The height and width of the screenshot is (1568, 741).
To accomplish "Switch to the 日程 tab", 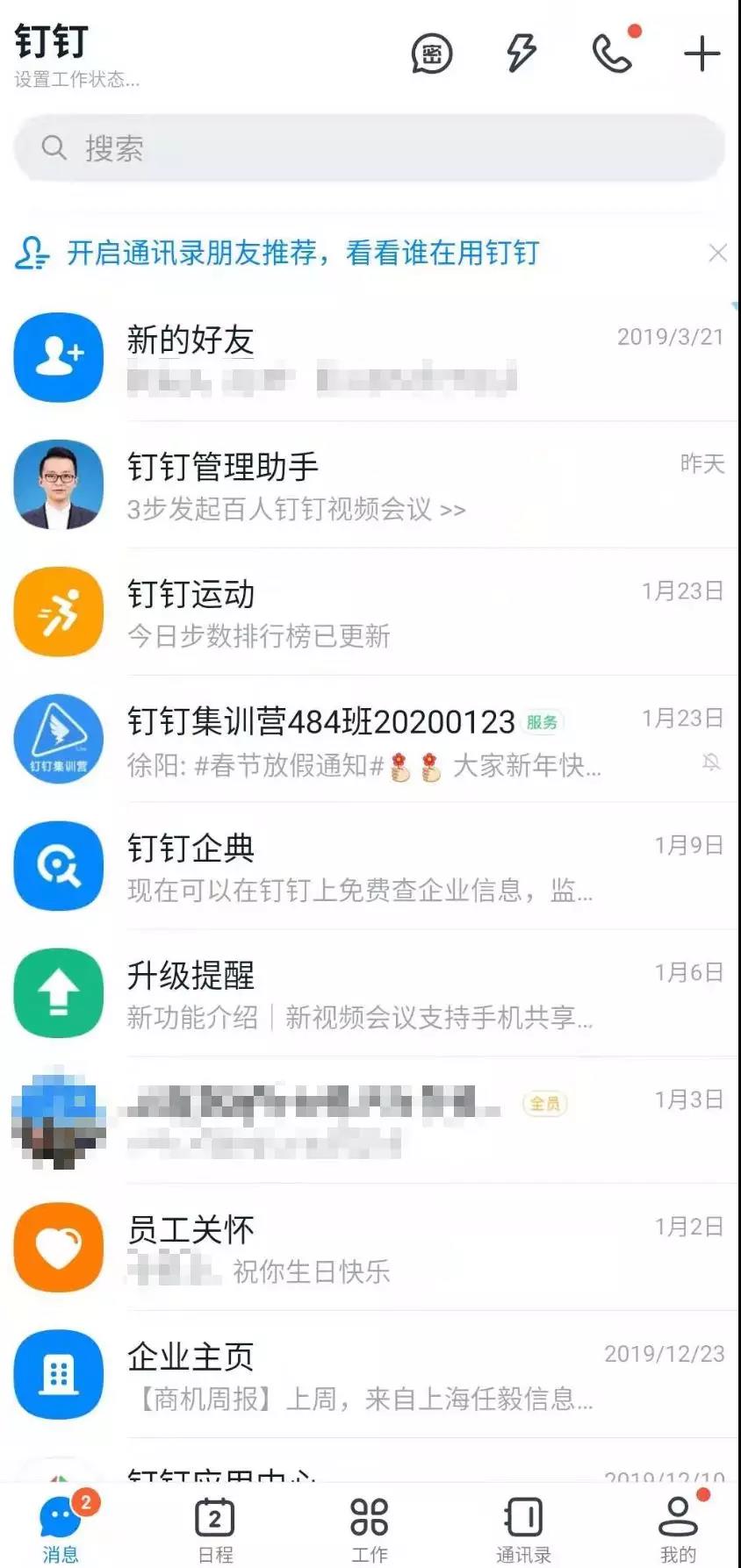I will click(x=215, y=1529).
